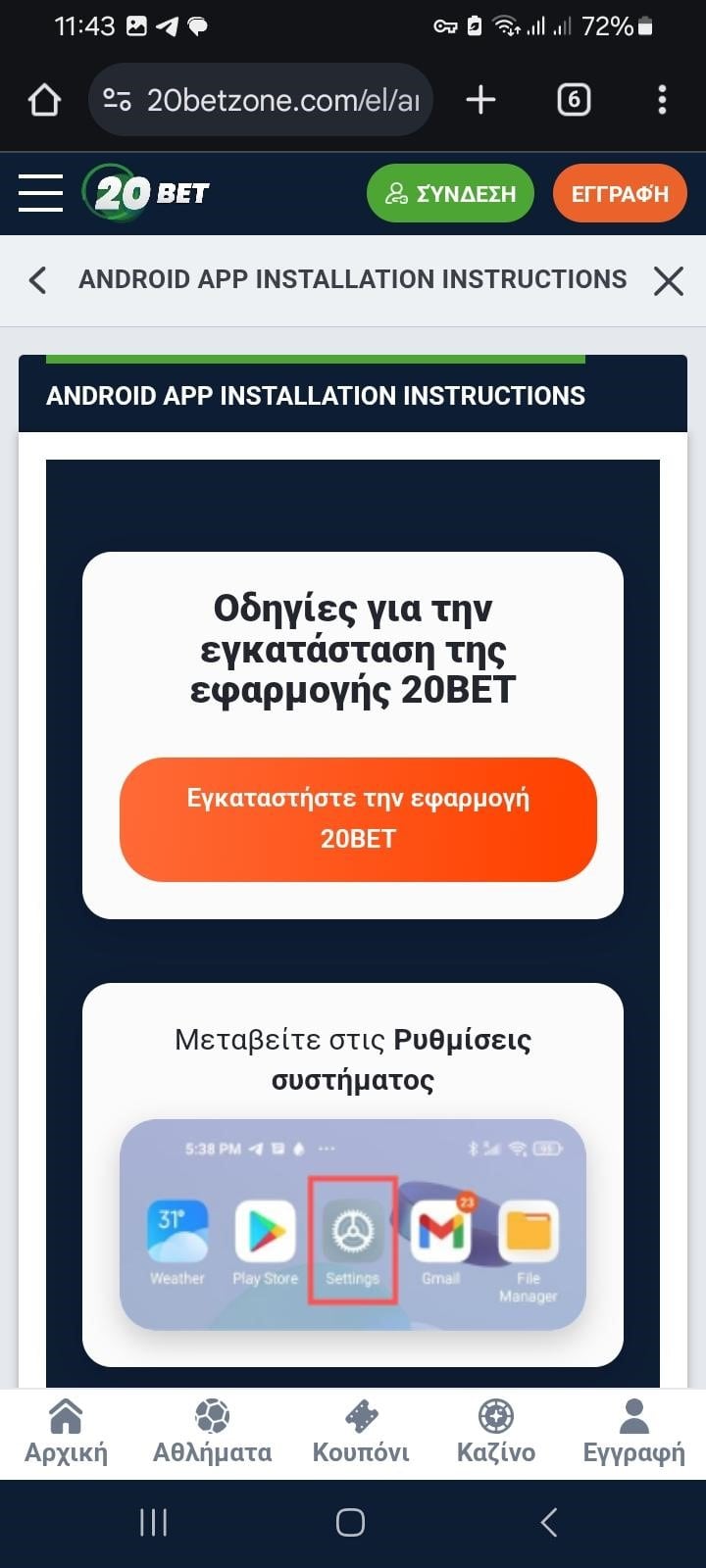The image size is (706, 1568).
Task: Open the browser overflow menu
Action: click(x=662, y=100)
